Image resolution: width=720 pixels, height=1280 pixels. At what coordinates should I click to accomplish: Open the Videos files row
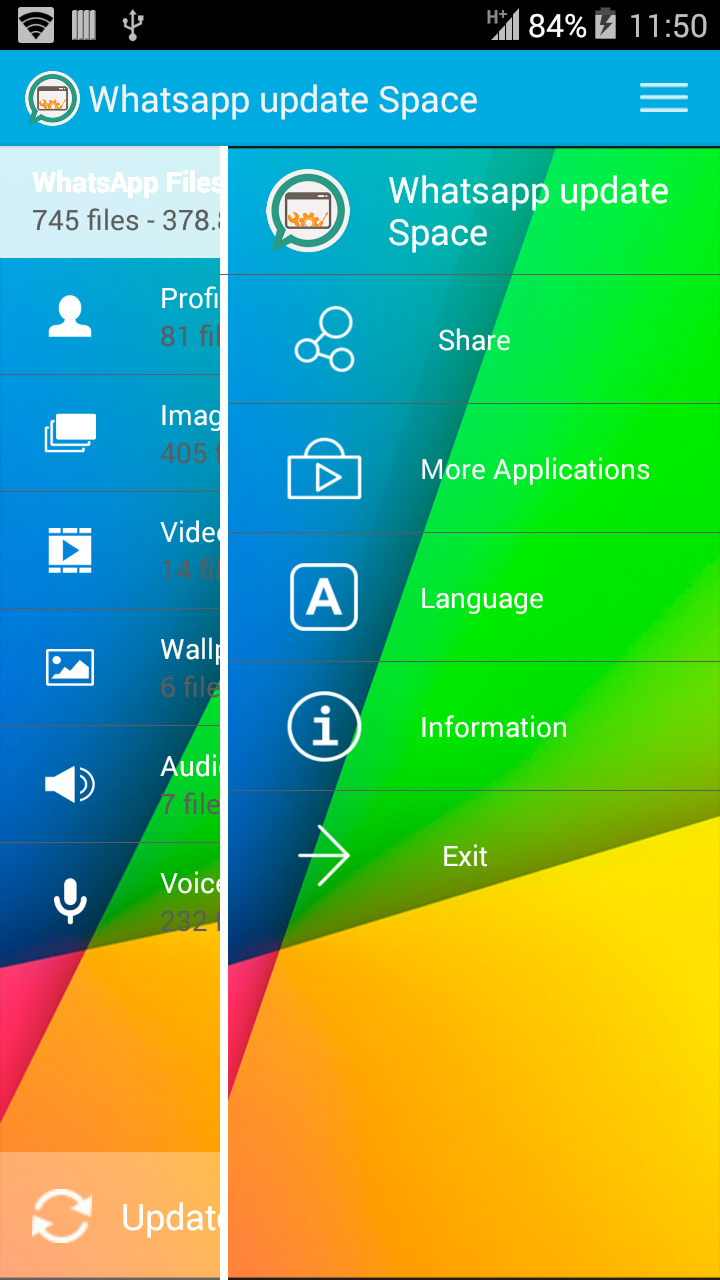click(110, 550)
